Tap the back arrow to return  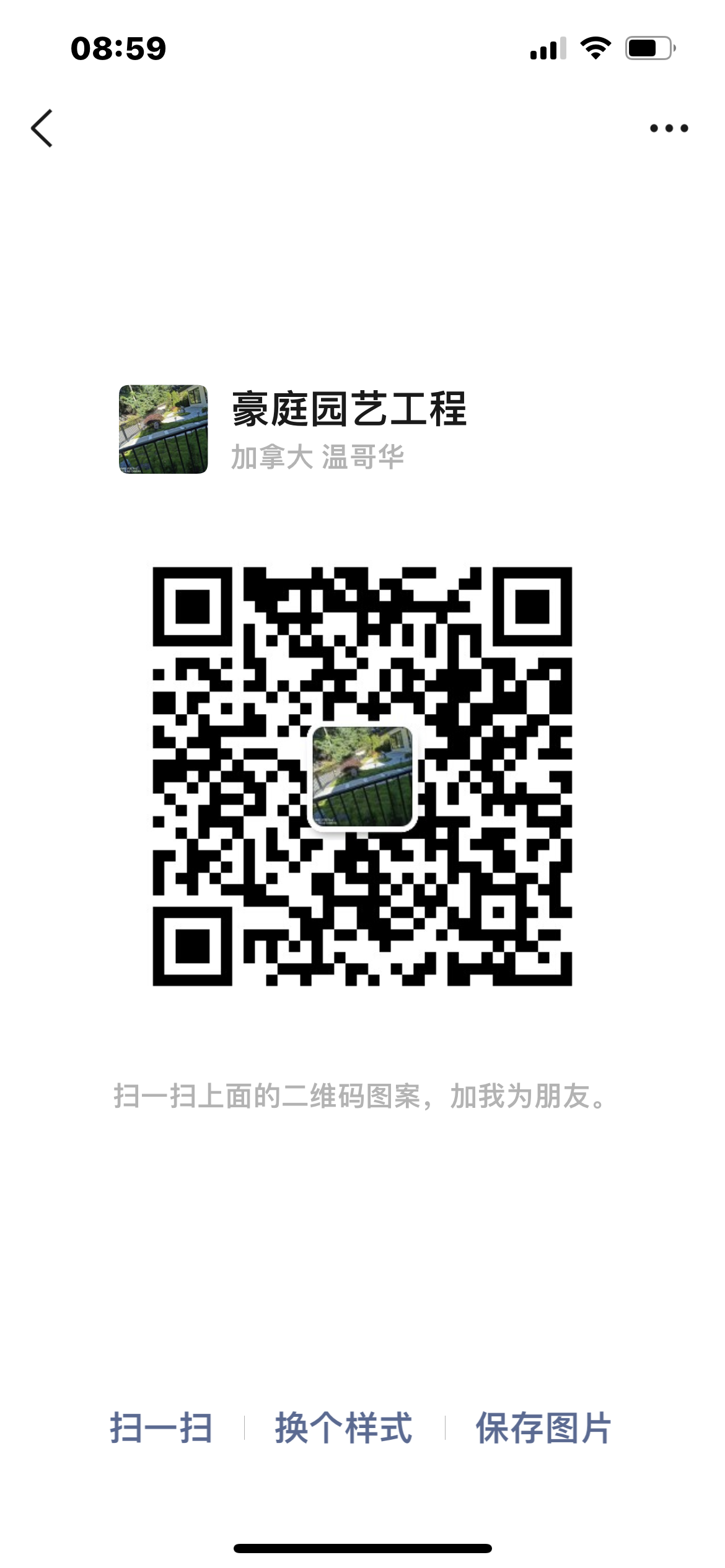[x=43, y=128]
